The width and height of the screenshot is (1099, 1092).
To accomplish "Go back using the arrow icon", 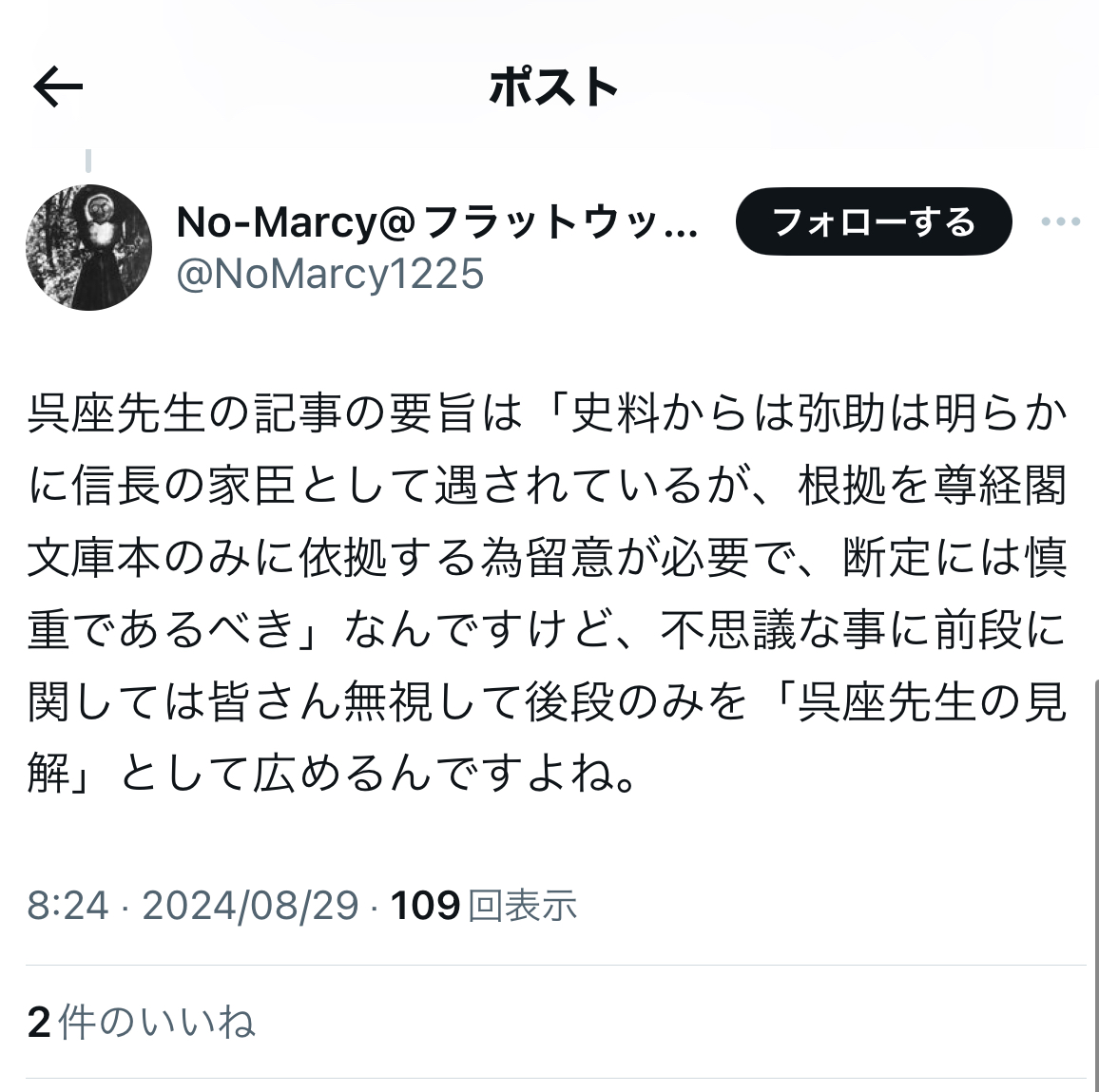I will point(59,87).
